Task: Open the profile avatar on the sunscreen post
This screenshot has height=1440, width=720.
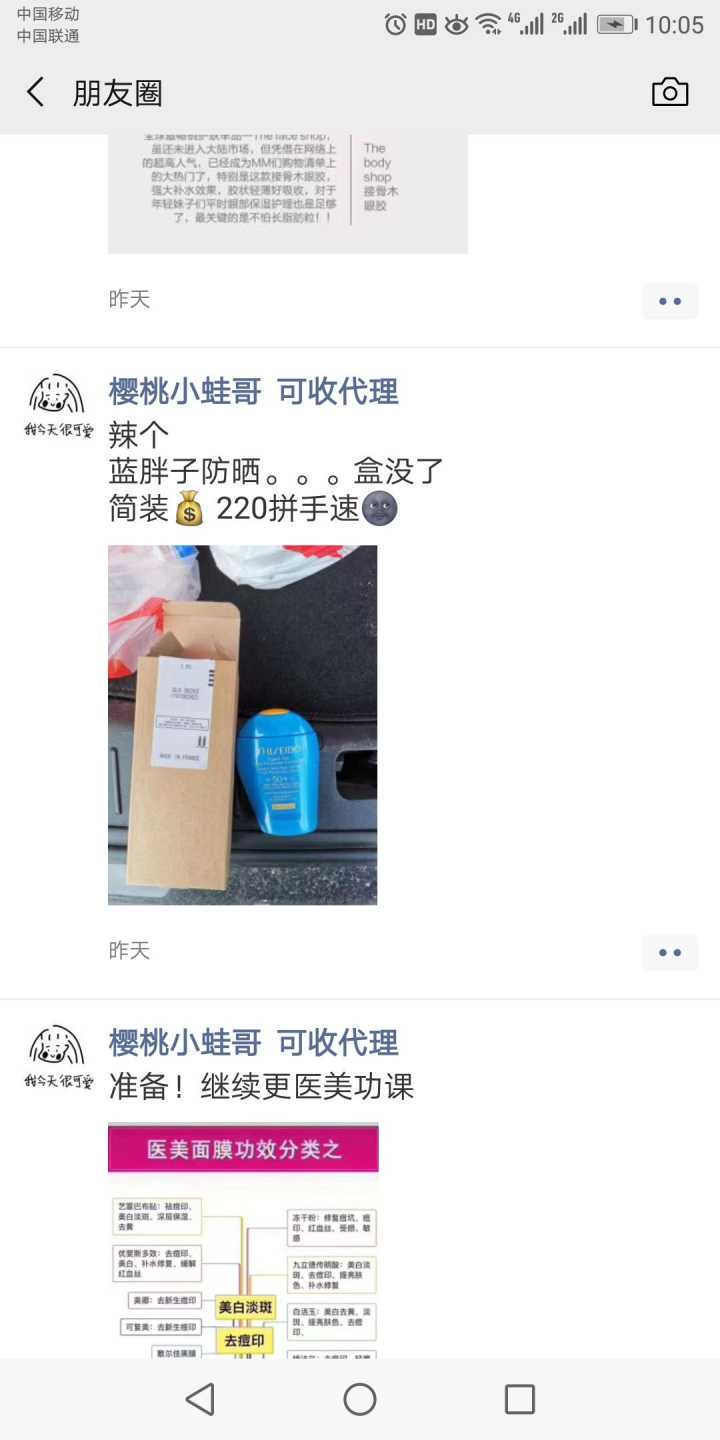Action: tap(58, 406)
